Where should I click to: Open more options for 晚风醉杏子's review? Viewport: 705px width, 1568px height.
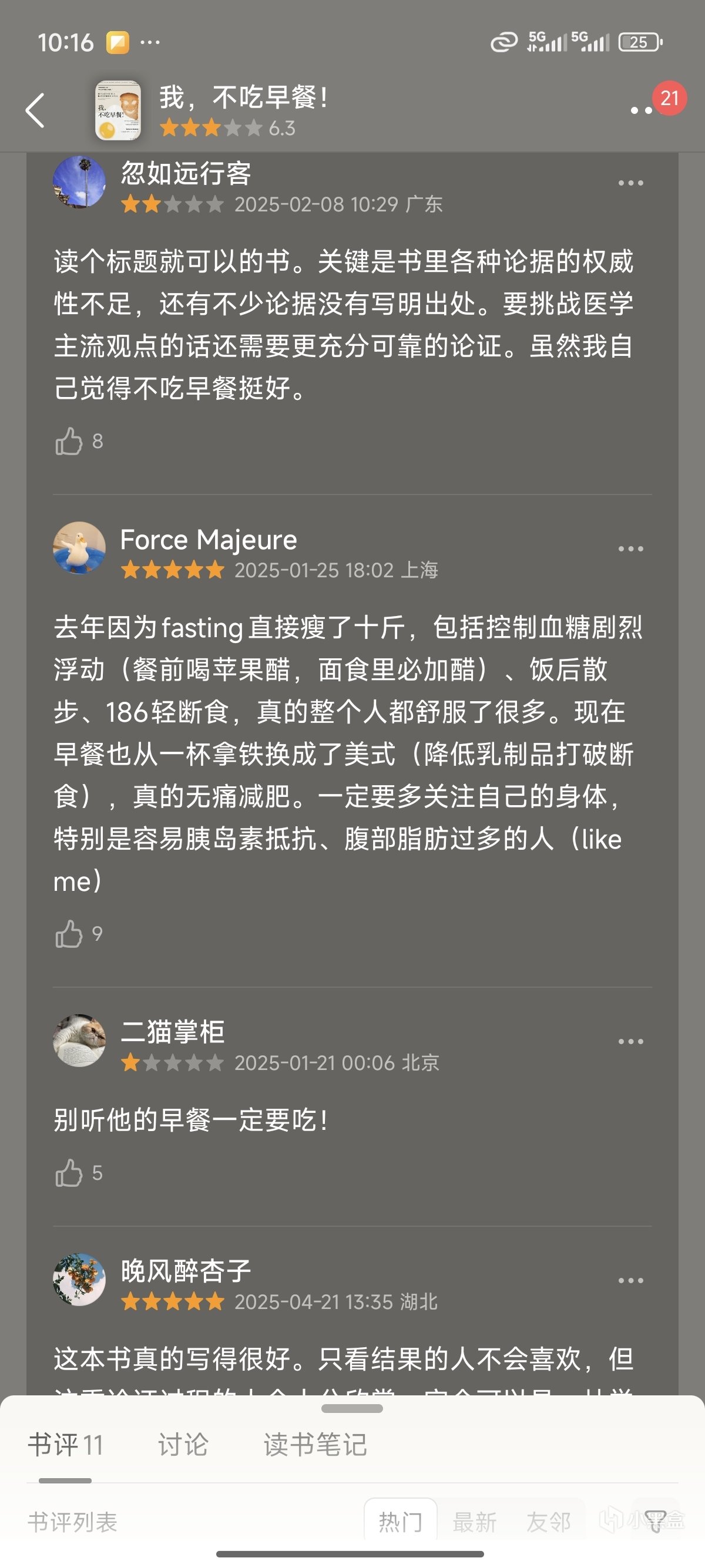pos(630,1281)
